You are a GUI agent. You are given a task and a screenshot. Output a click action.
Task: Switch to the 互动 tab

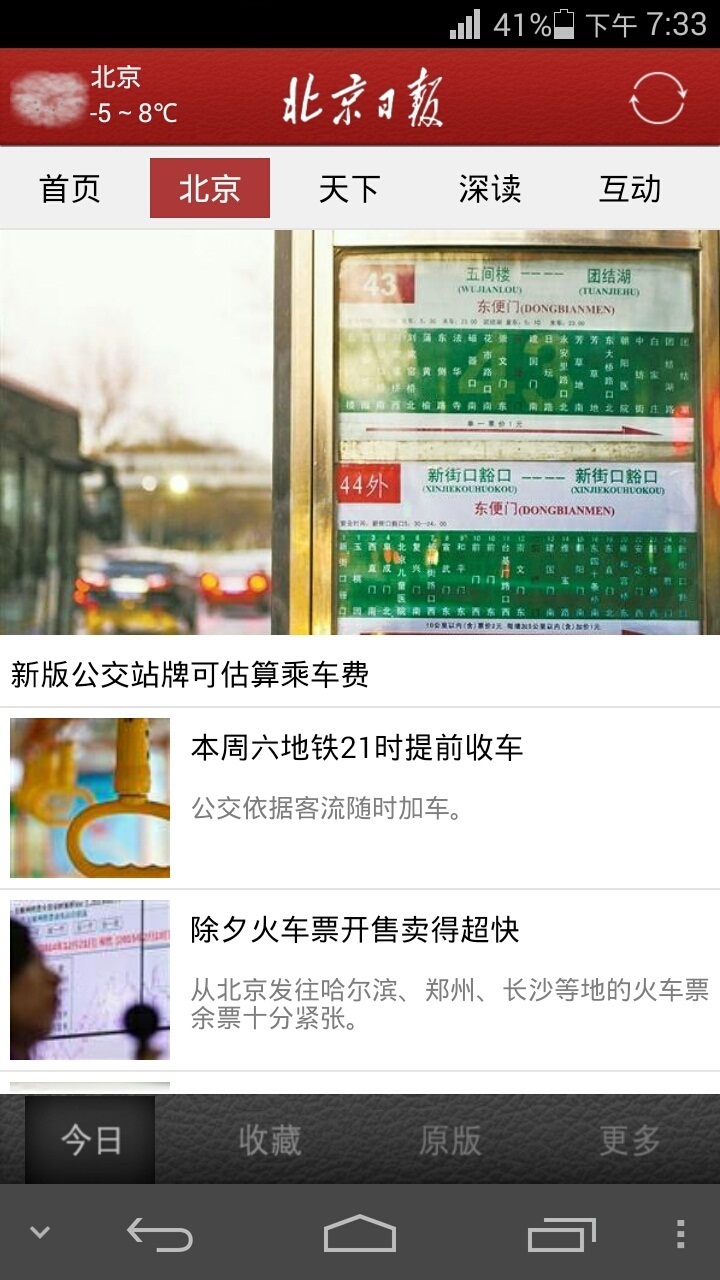coord(630,188)
